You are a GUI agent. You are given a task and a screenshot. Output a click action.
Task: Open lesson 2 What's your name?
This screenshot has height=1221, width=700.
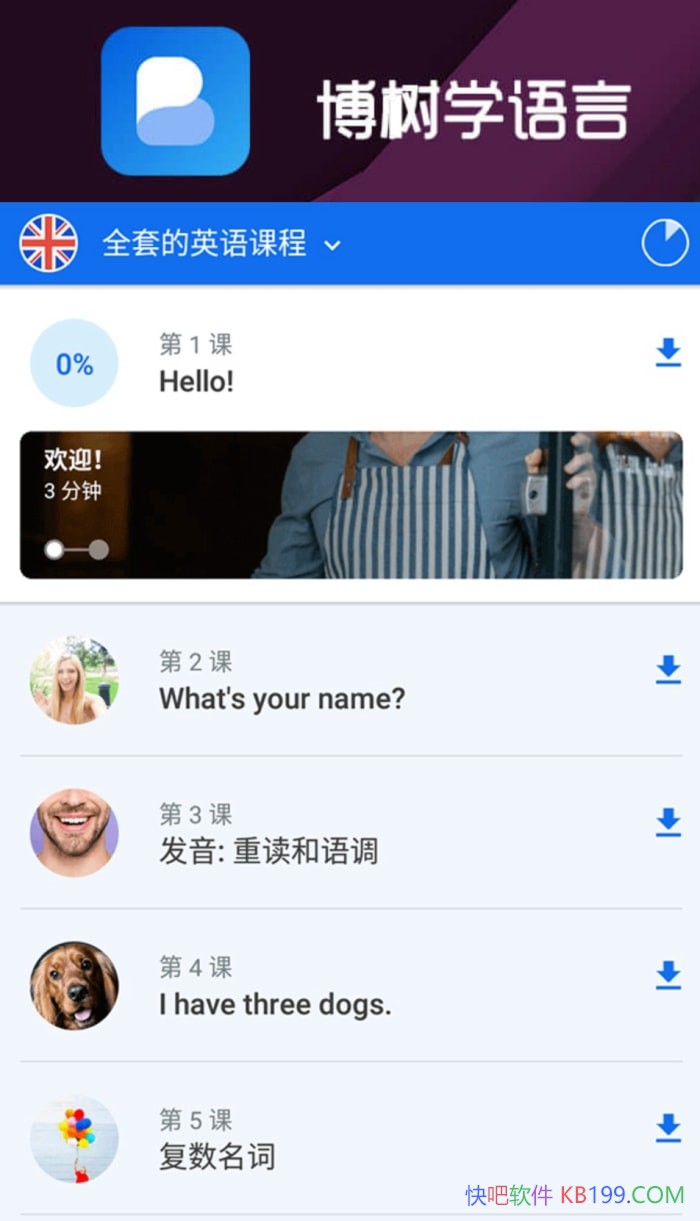[282, 683]
